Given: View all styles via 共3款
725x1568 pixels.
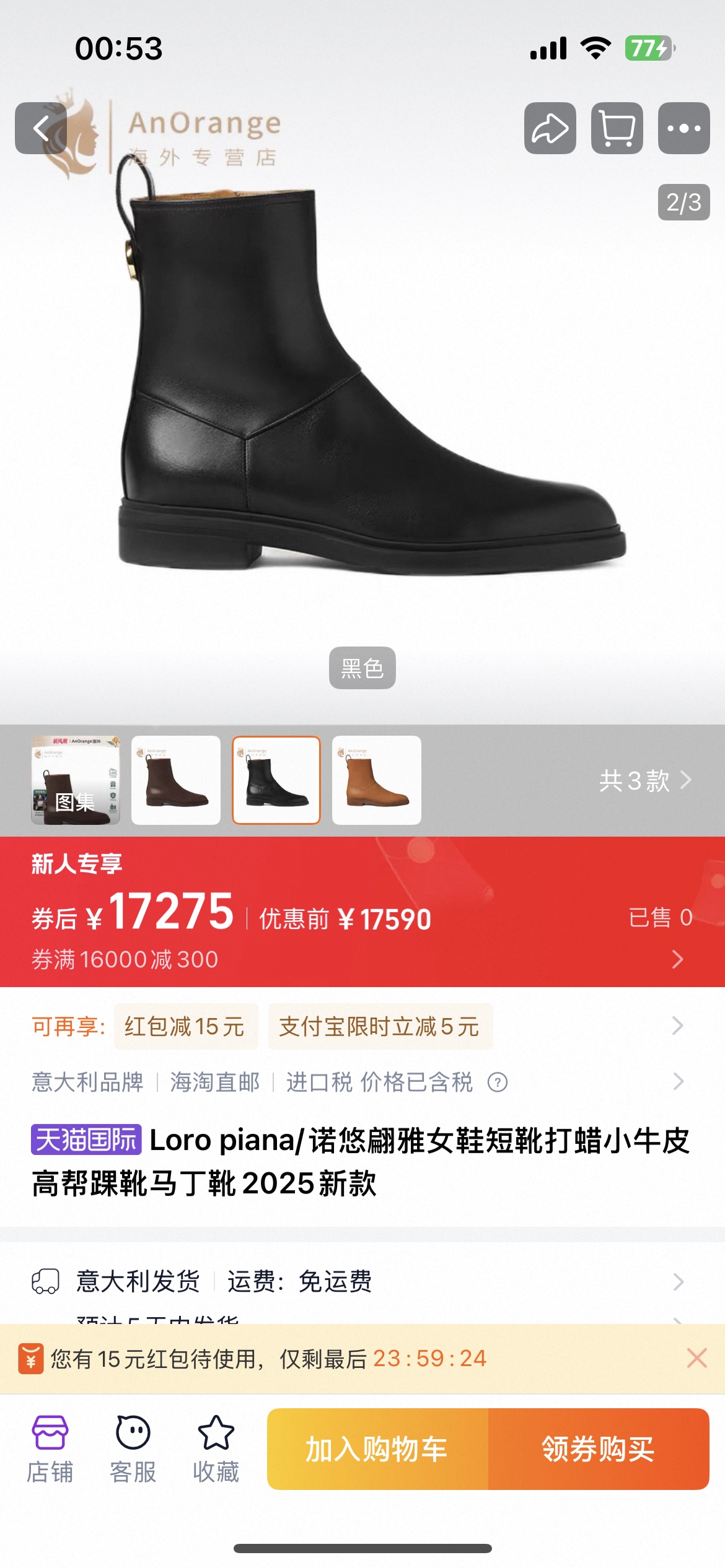Looking at the screenshot, I should click(644, 780).
